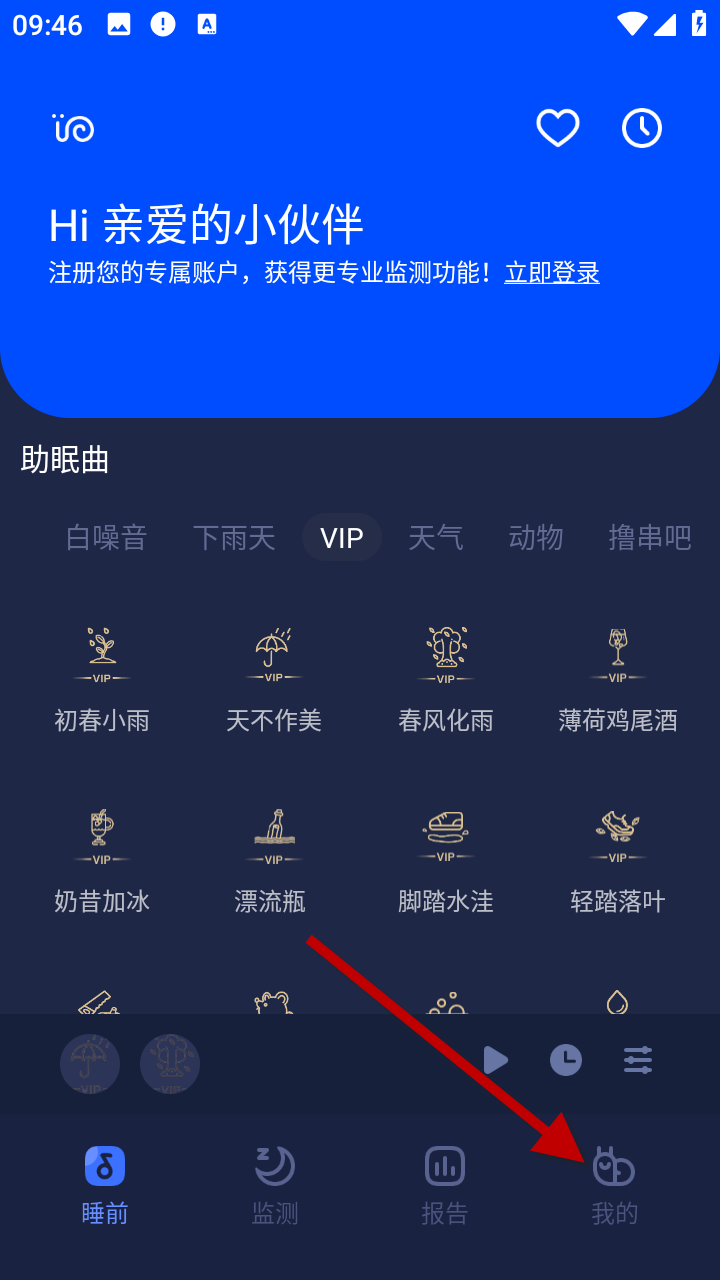Play the 奶昔加冰 sound
Screen dimensions: 720x1280
(102, 860)
